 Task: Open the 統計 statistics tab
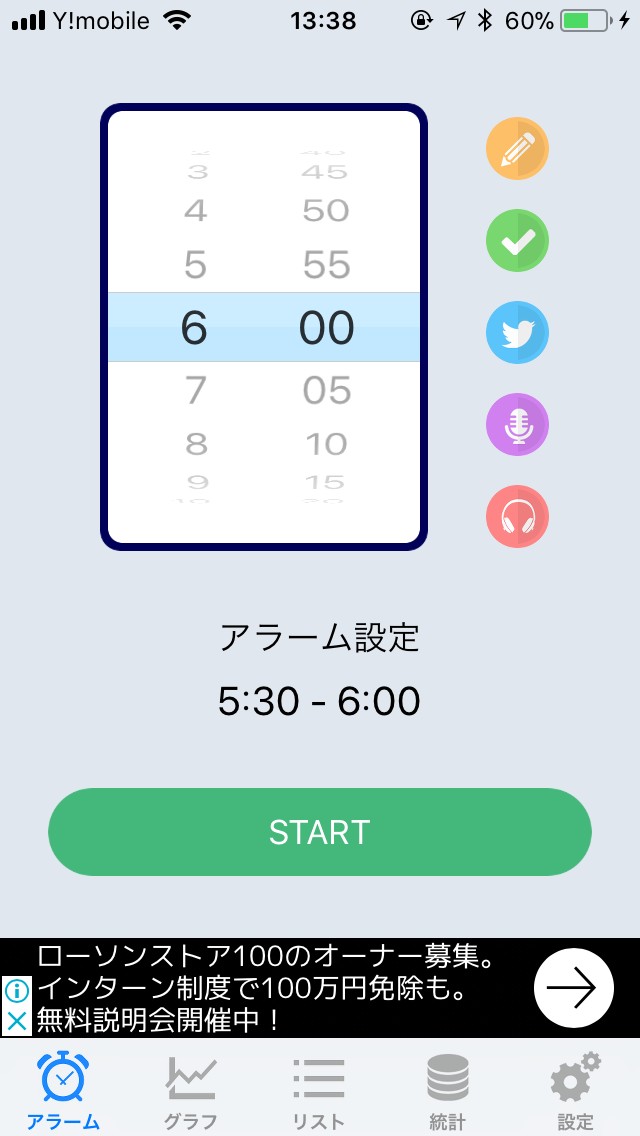point(447,1090)
